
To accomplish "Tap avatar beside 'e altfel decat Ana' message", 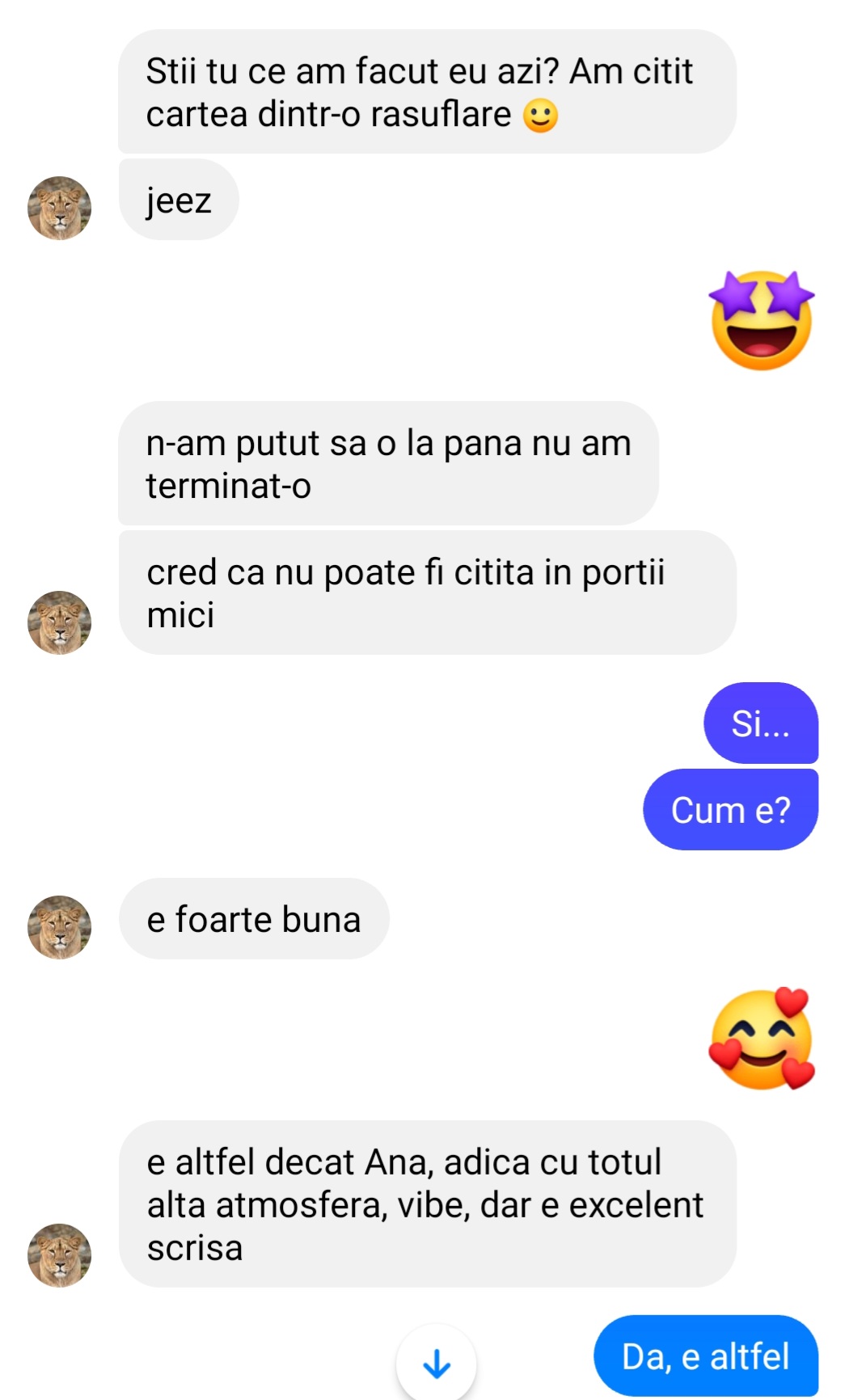I will click(x=60, y=1255).
